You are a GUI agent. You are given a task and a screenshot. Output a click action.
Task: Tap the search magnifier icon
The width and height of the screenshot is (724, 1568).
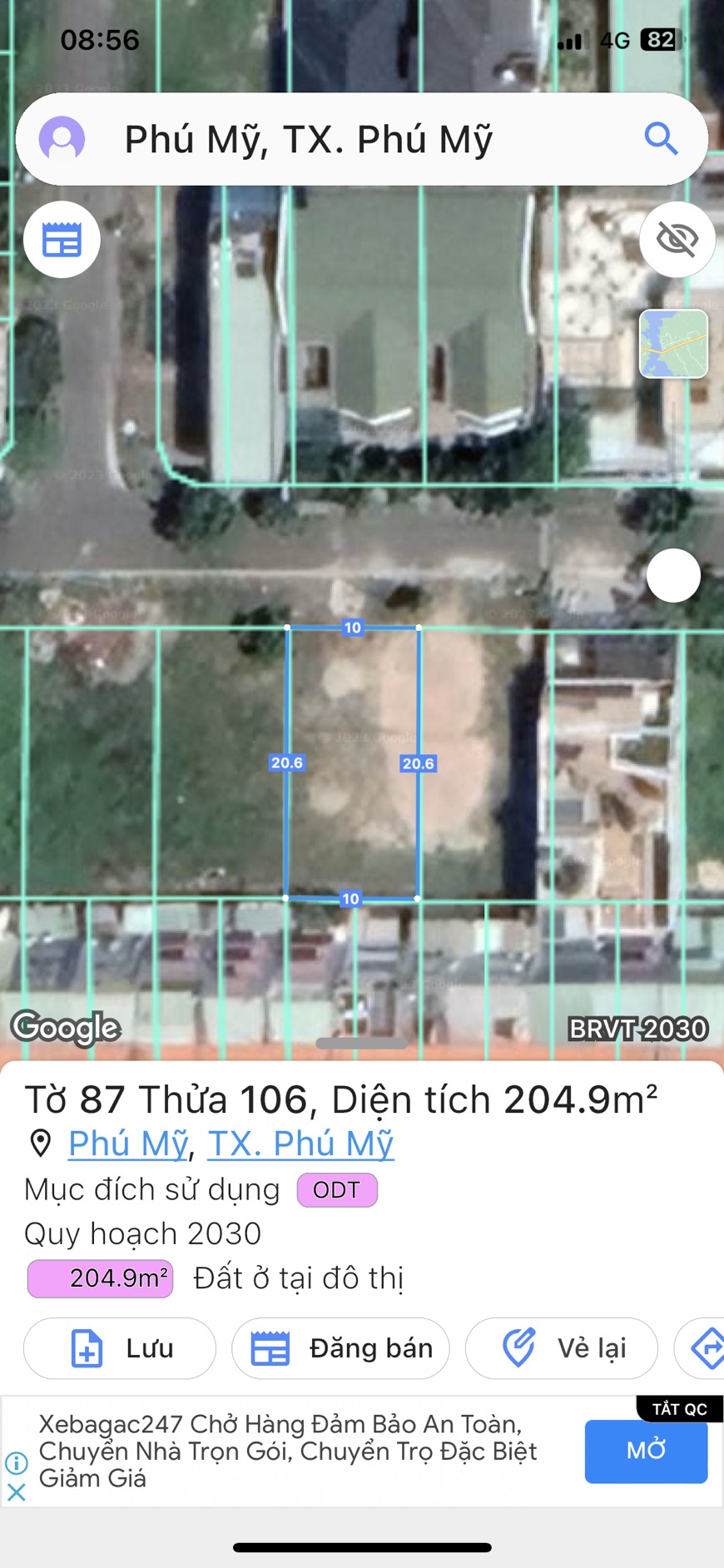pos(661,138)
